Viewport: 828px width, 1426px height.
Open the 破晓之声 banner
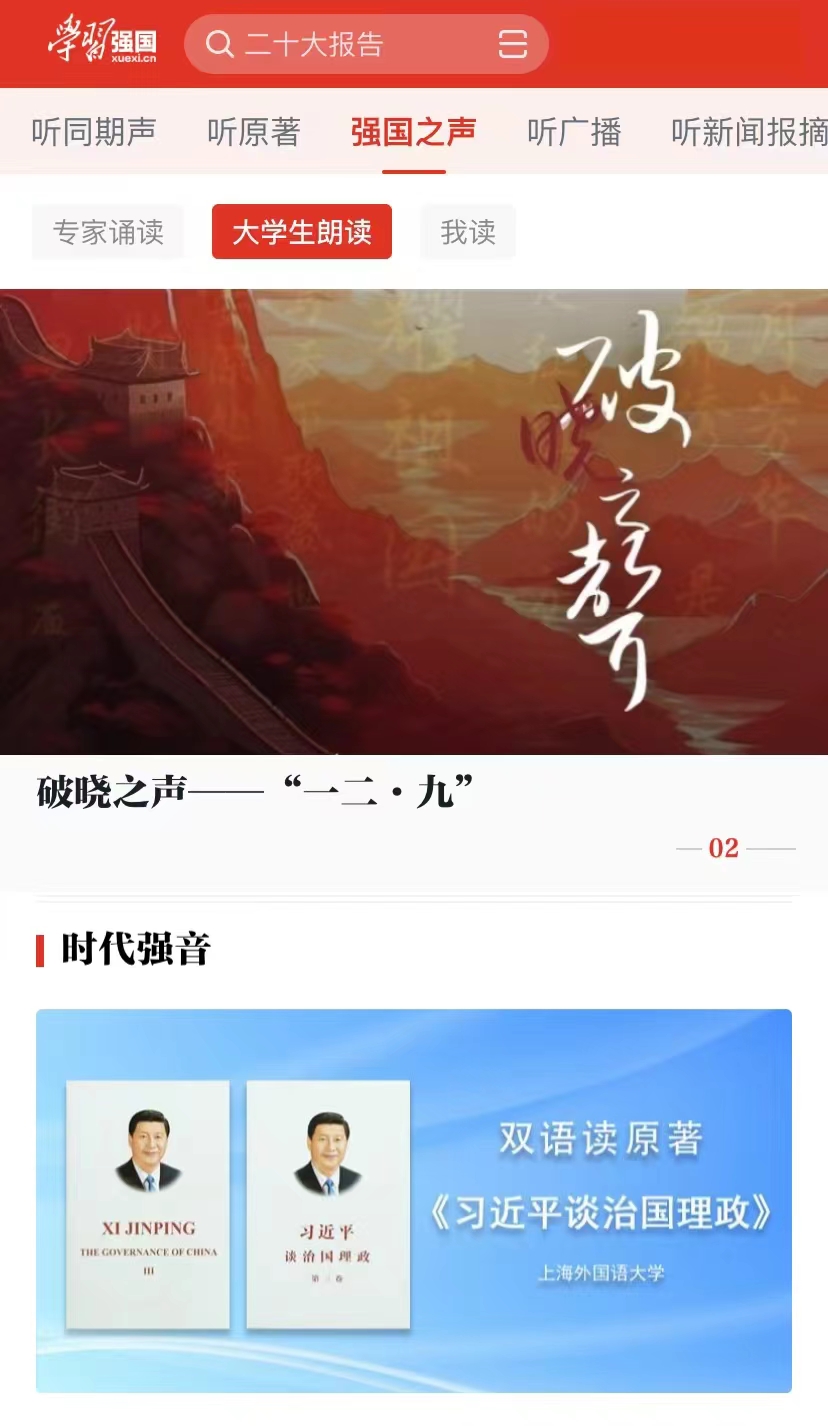(x=414, y=522)
